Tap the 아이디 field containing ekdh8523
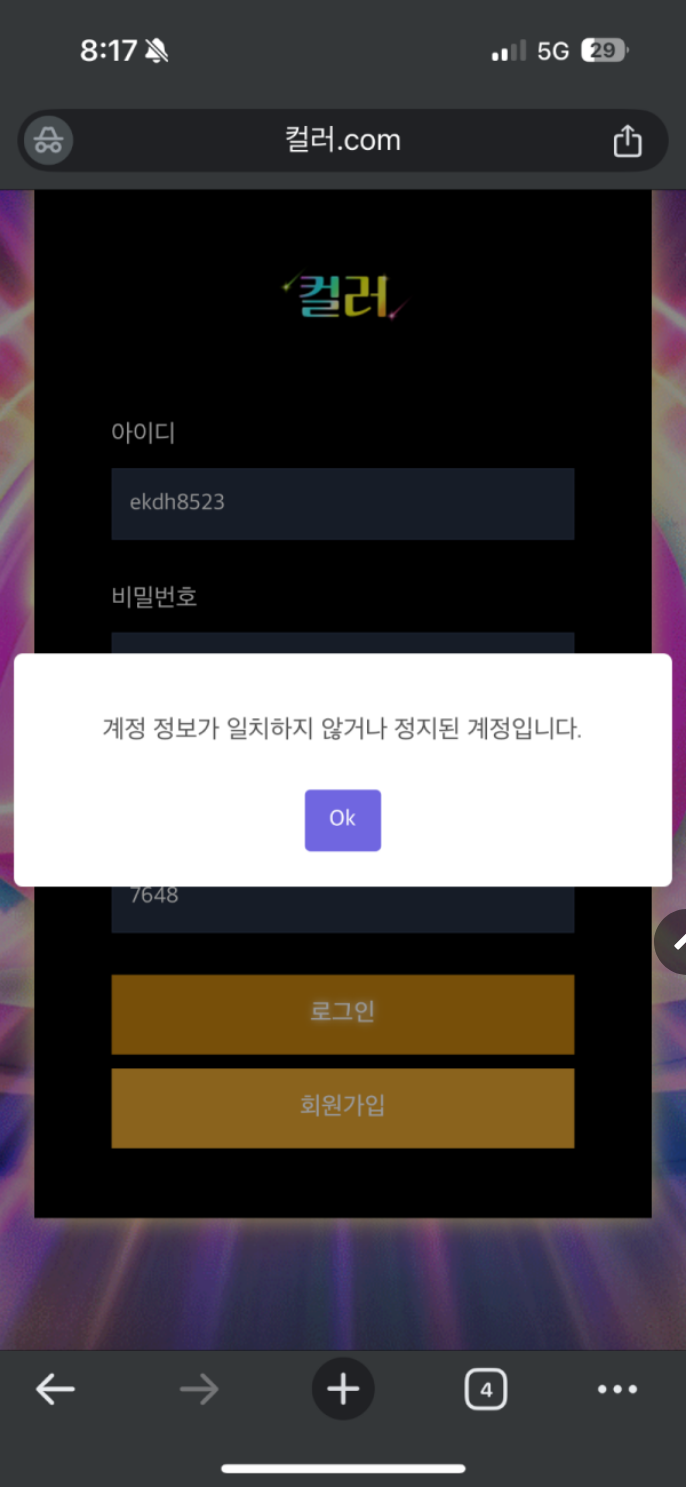 [x=342, y=503]
